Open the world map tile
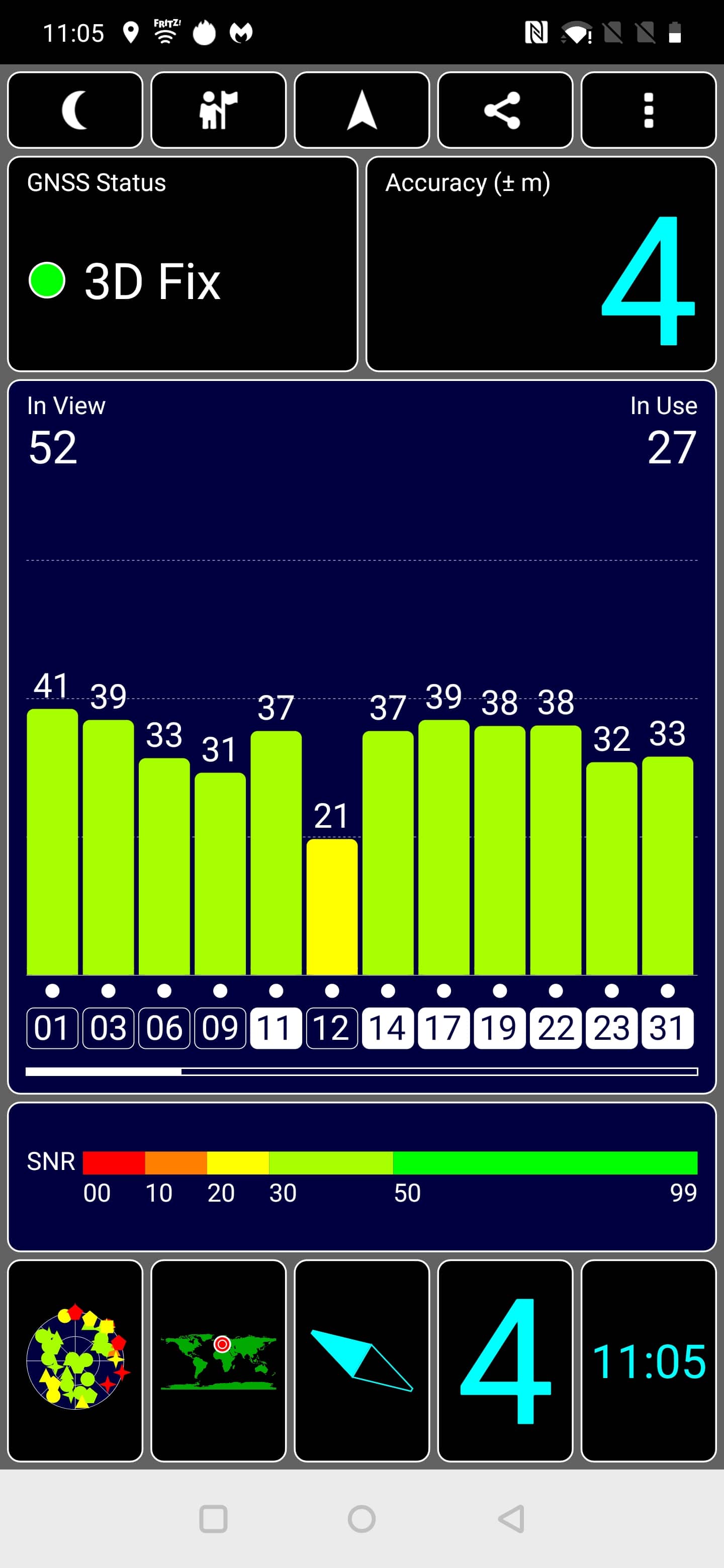The width and height of the screenshot is (724, 1568). pyautogui.click(x=219, y=1360)
